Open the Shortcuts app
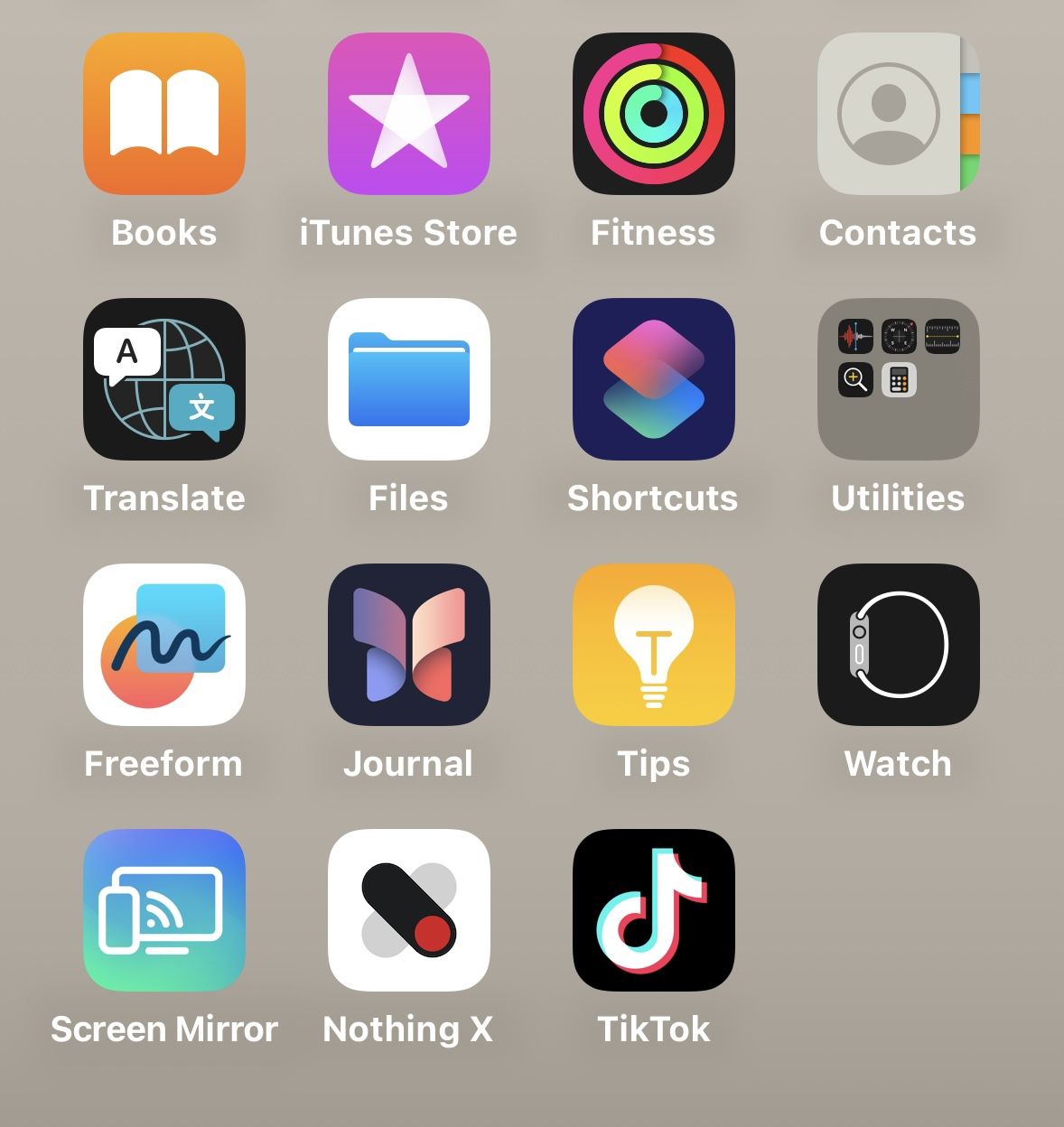The width and height of the screenshot is (1064, 1127). [x=653, y=379]
